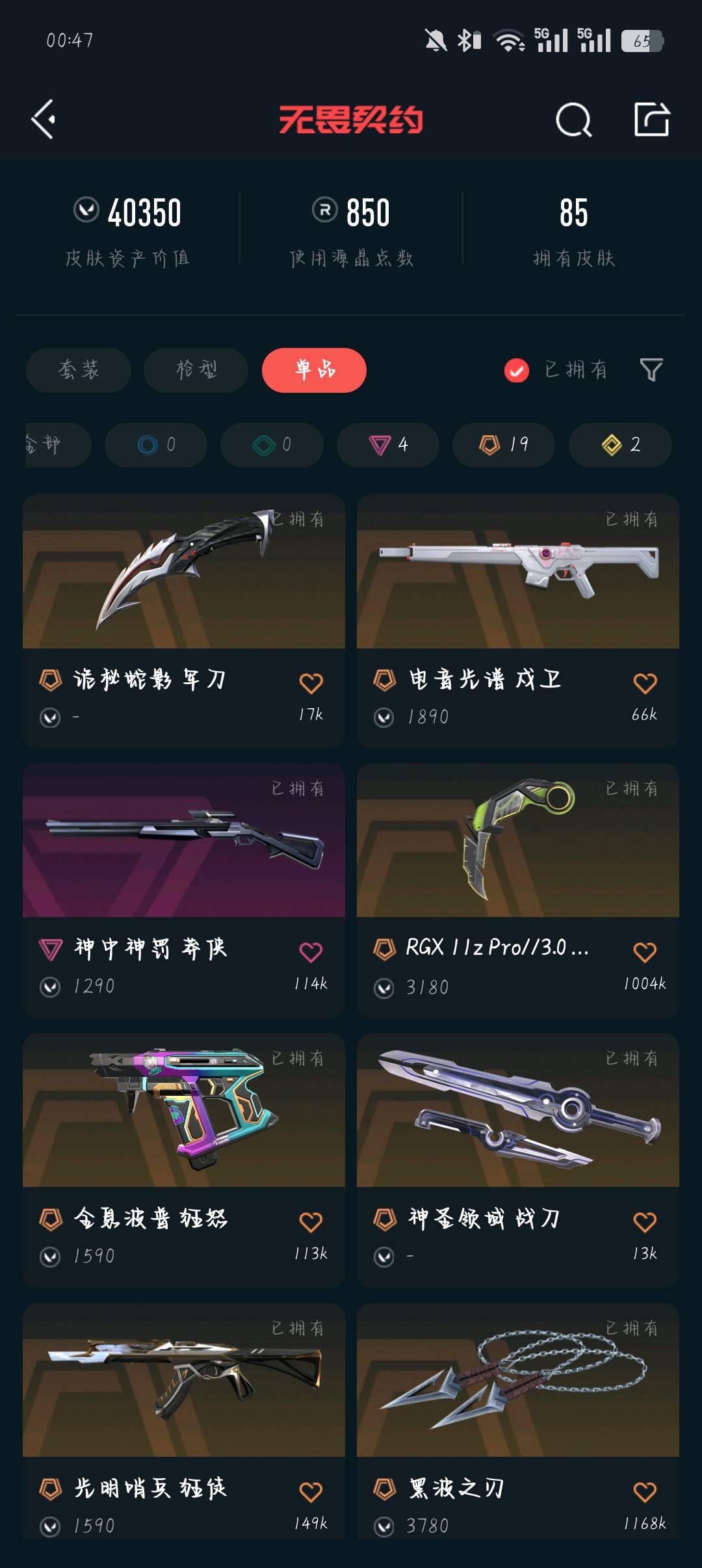Filter by the purple tier chip showing 4

[x=388, y=445]
